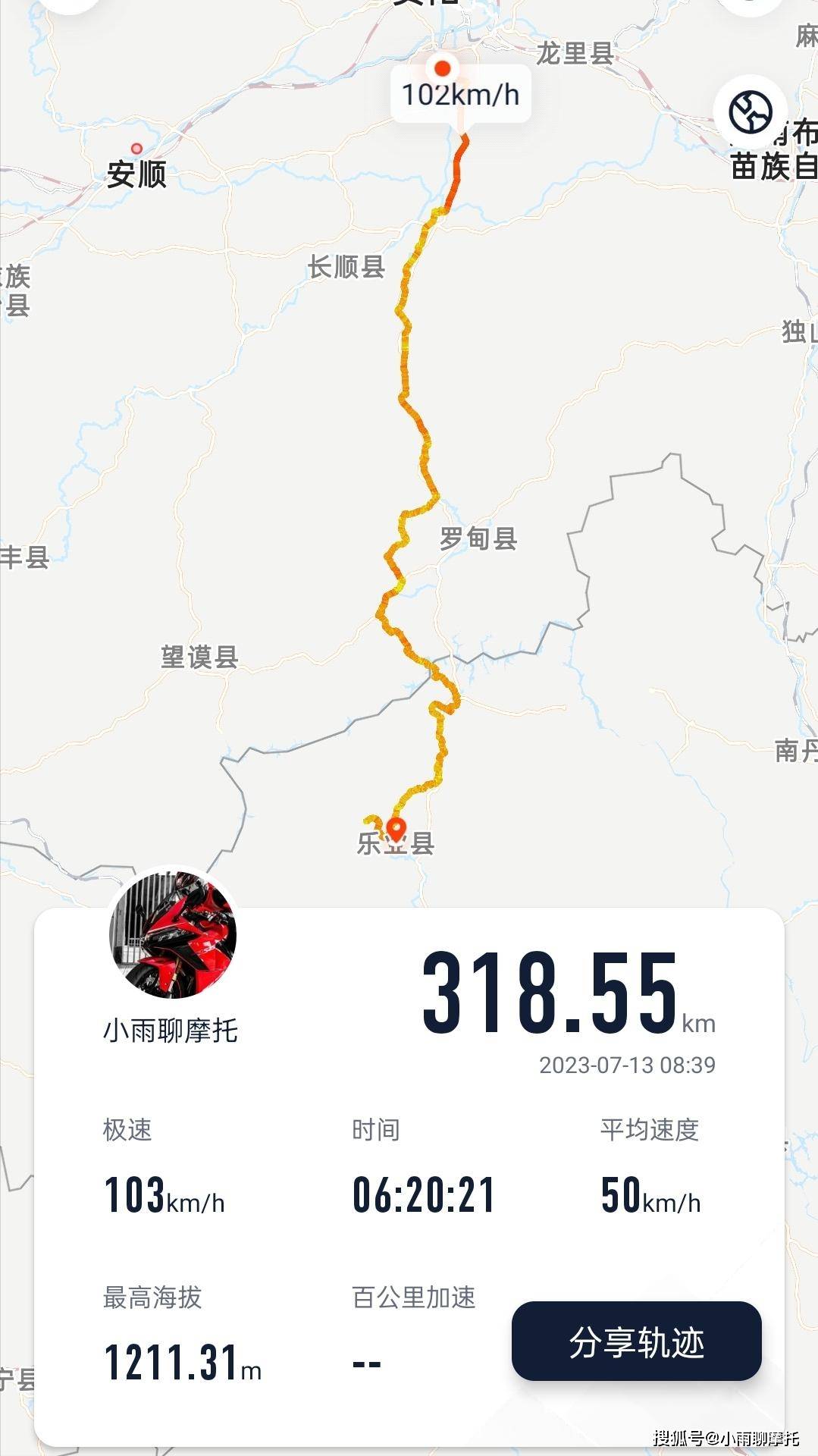The height and width of the screenshot is (1456, 818).
Task: Tap the 分享轨迹 share track button
Action: 636,1341
